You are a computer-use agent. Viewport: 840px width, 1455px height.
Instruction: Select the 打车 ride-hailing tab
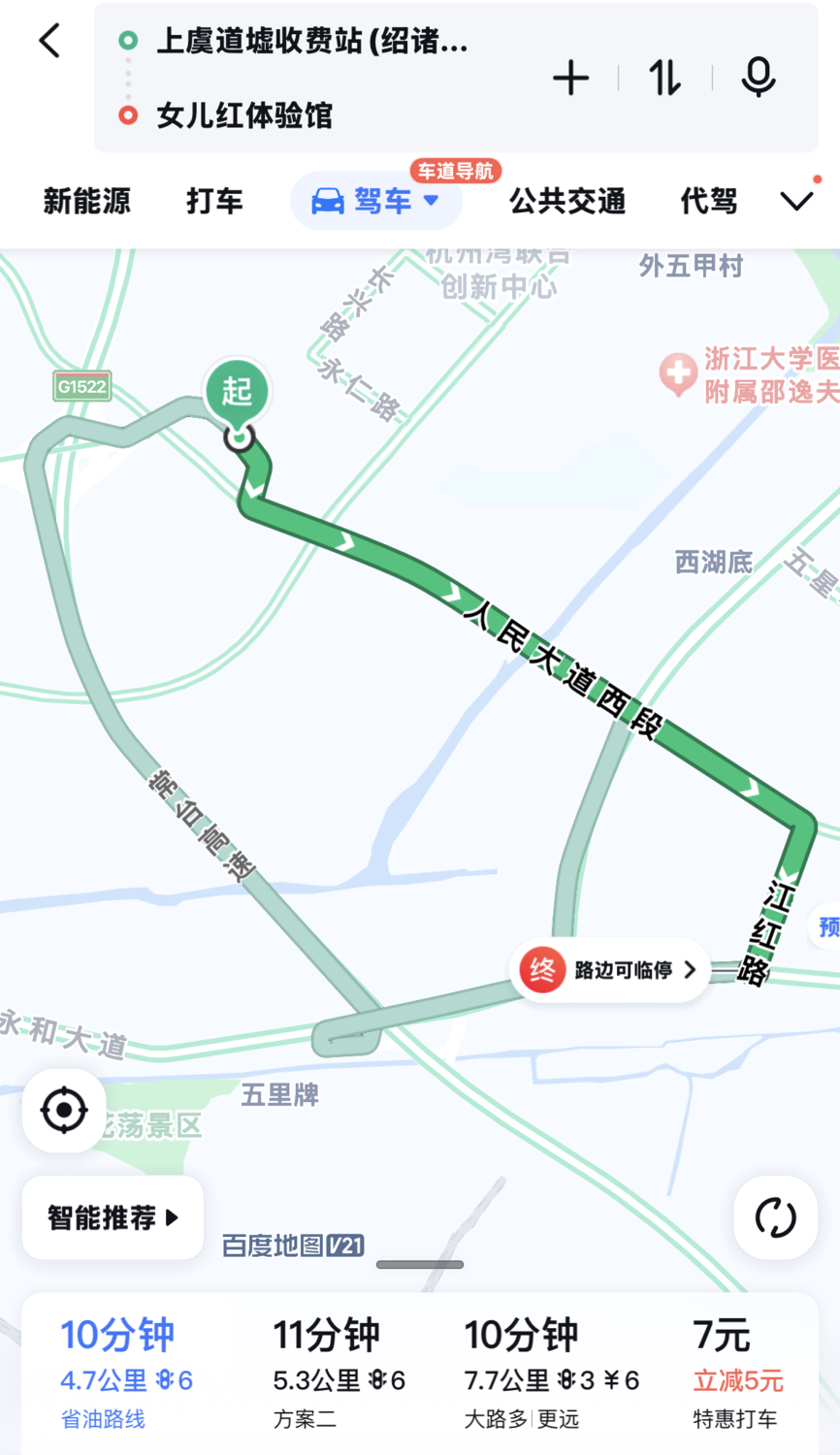click(214, 202)
